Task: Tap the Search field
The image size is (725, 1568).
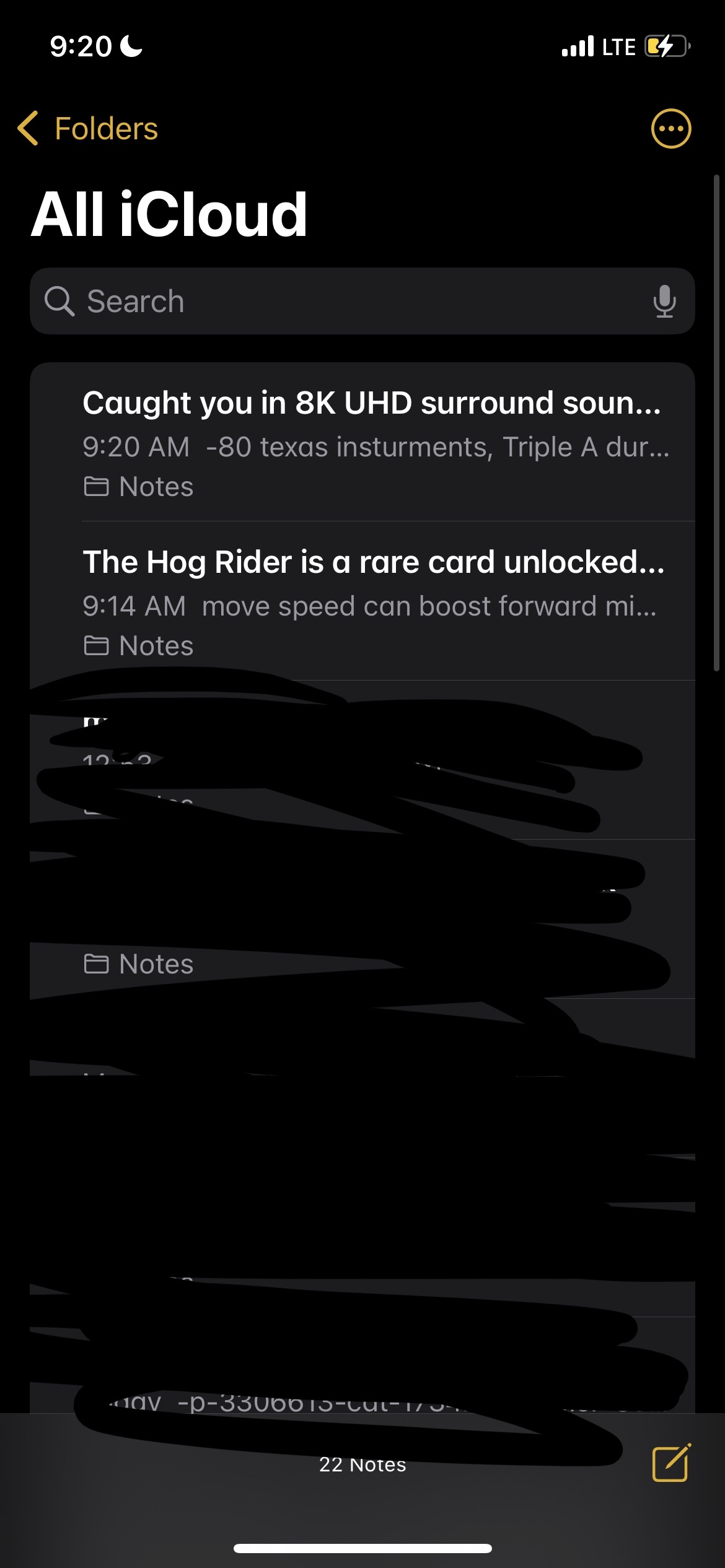Action: pos(347,302)
